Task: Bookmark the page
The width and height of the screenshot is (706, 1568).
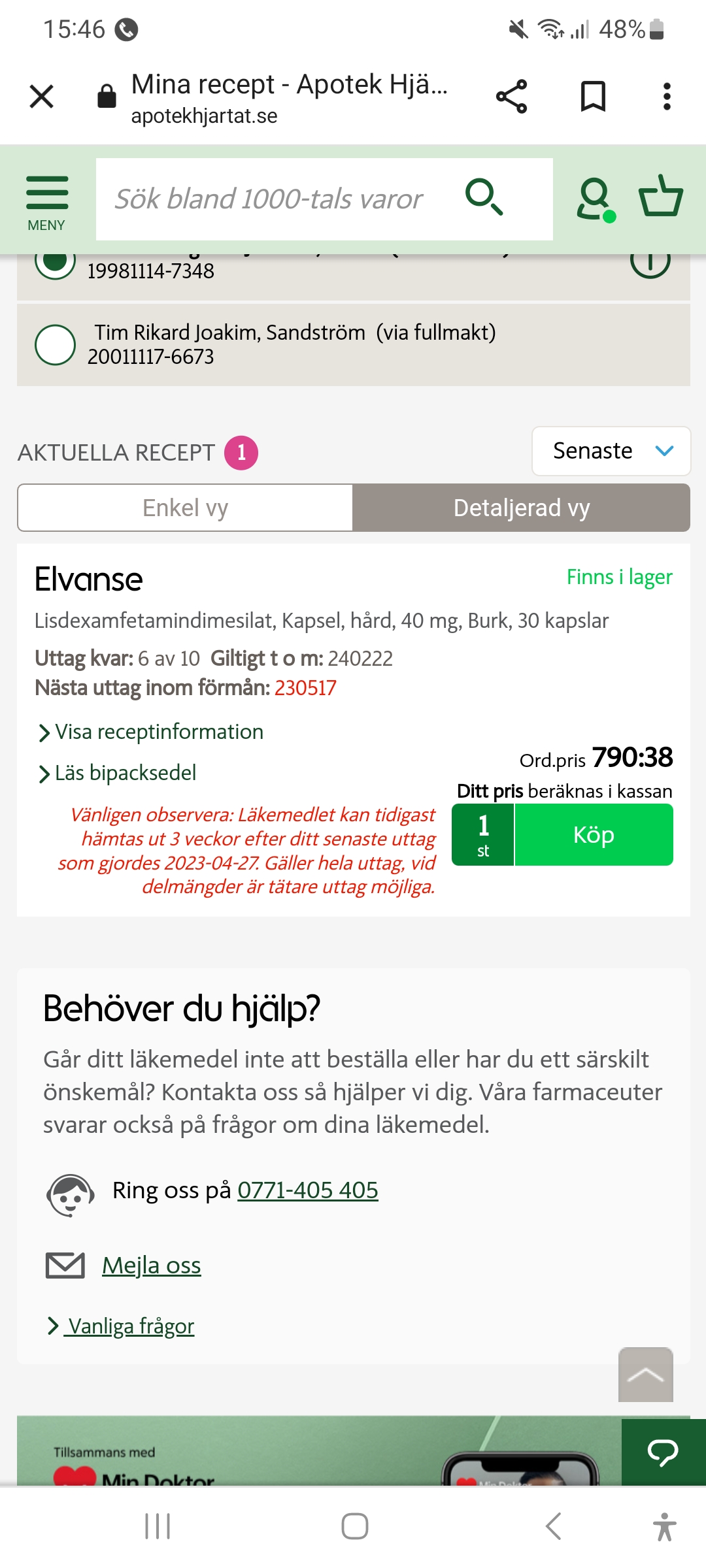Action: tap(593, 97)
